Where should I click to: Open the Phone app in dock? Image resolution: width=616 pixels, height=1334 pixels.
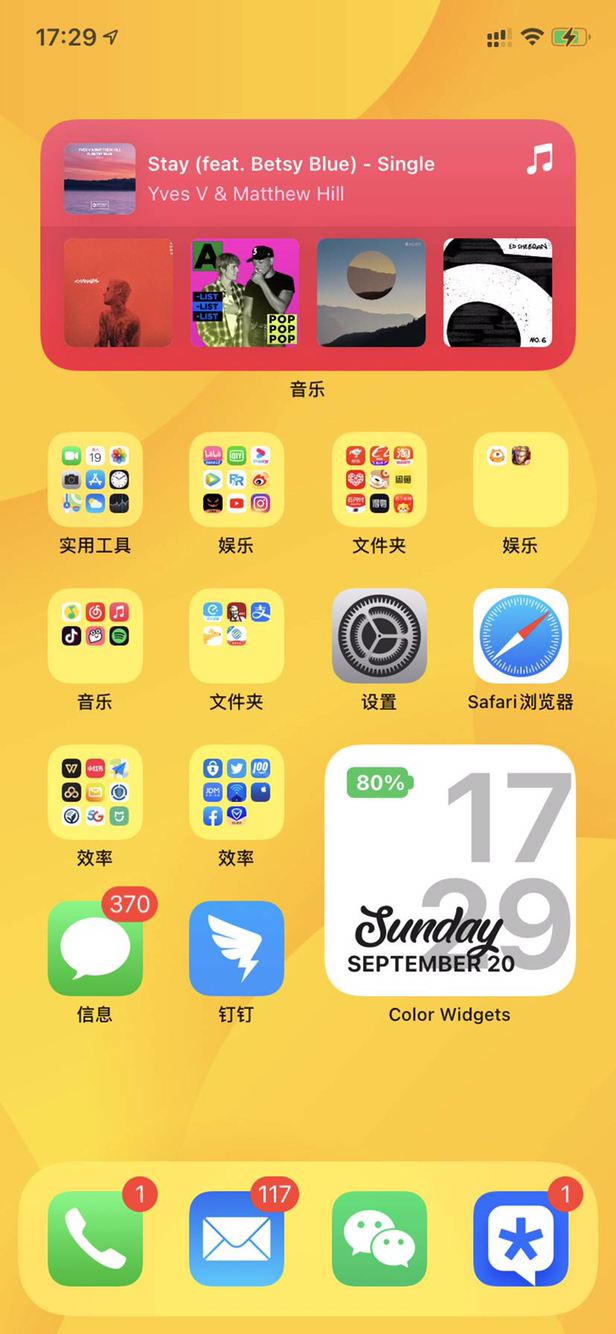click(x=95, y=1238)
